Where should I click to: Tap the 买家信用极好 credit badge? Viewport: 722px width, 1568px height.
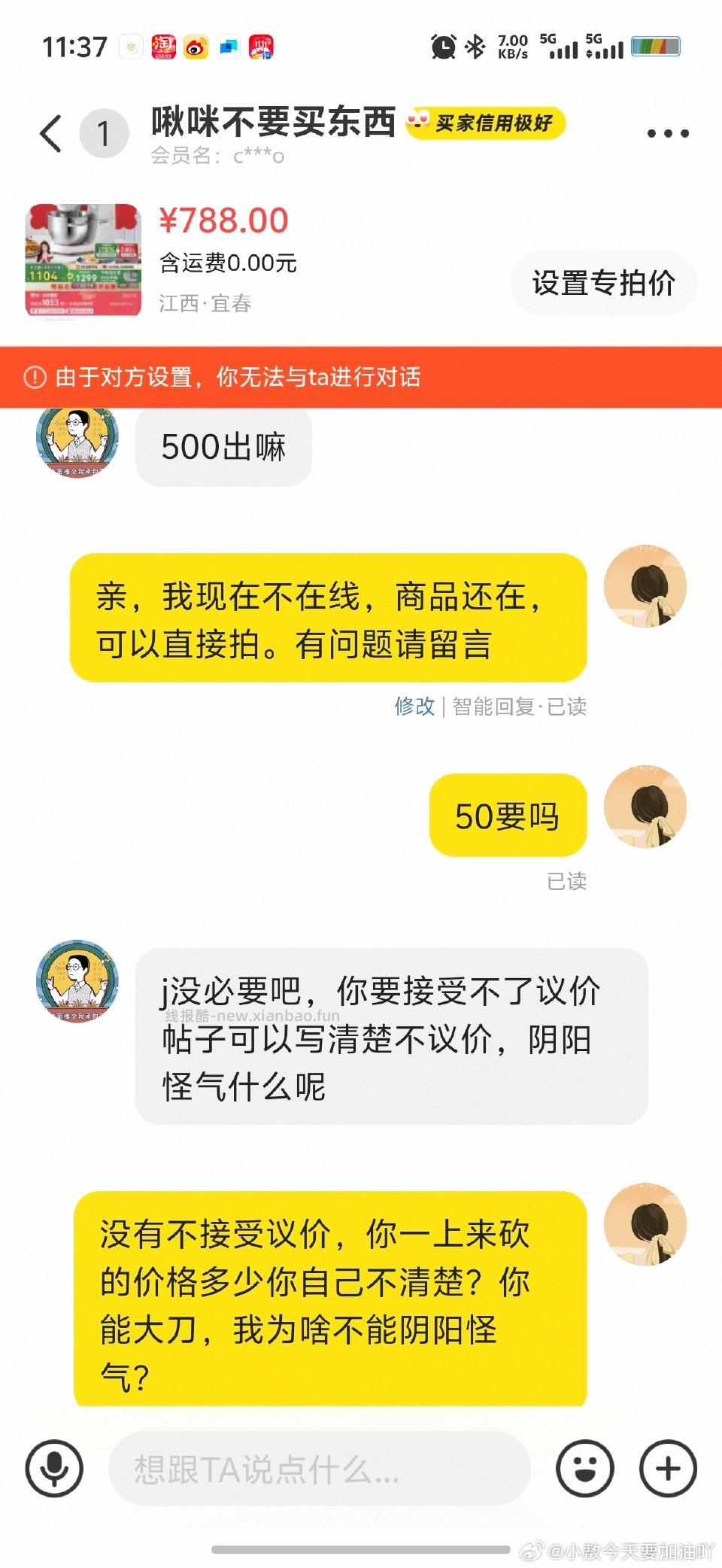487,125
